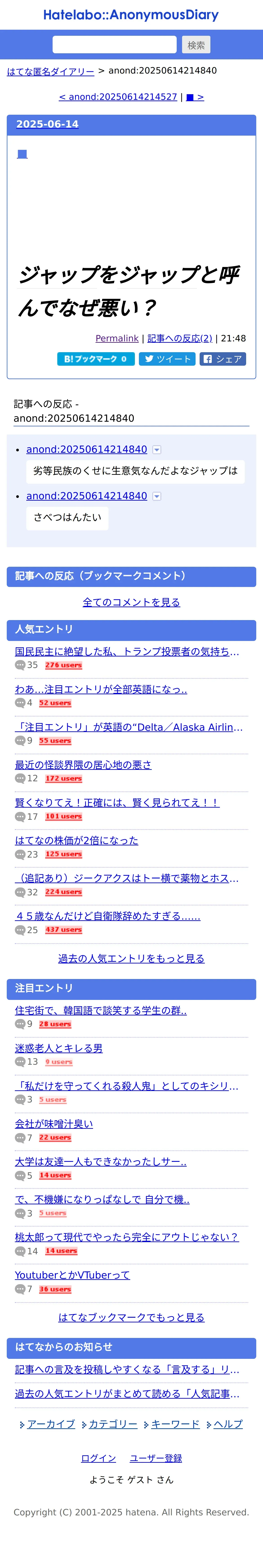View 記事への反応(2) link
Image resolution: width=263 pixels, height=1568 pixels.
[x=180, y=338]
